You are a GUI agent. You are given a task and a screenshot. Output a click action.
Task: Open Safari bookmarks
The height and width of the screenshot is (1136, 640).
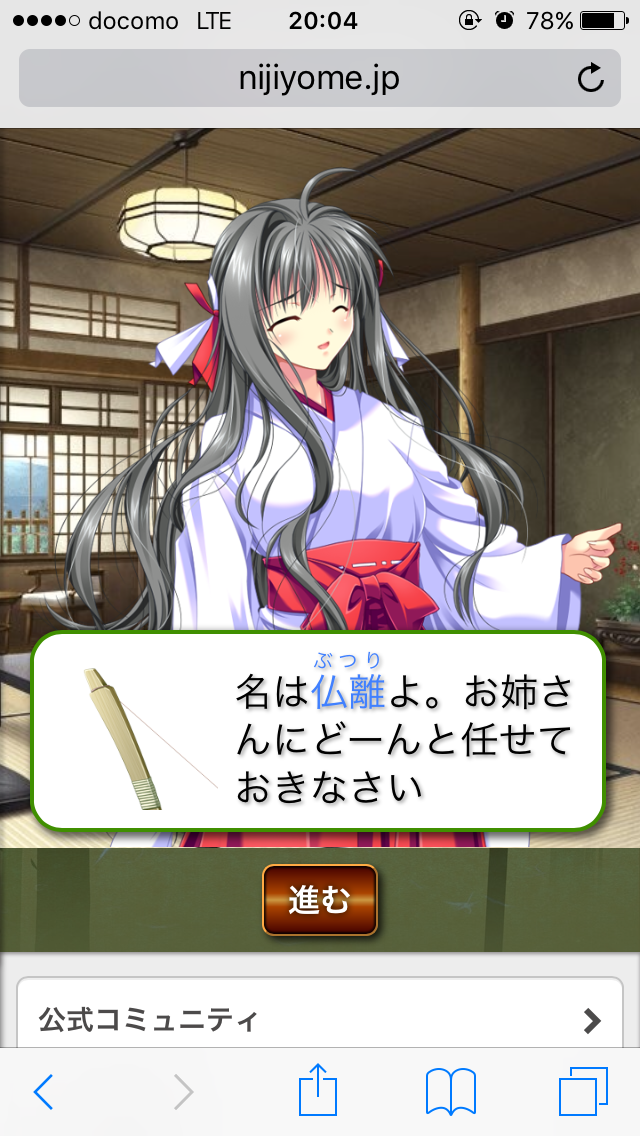(x=450, y=1092)
